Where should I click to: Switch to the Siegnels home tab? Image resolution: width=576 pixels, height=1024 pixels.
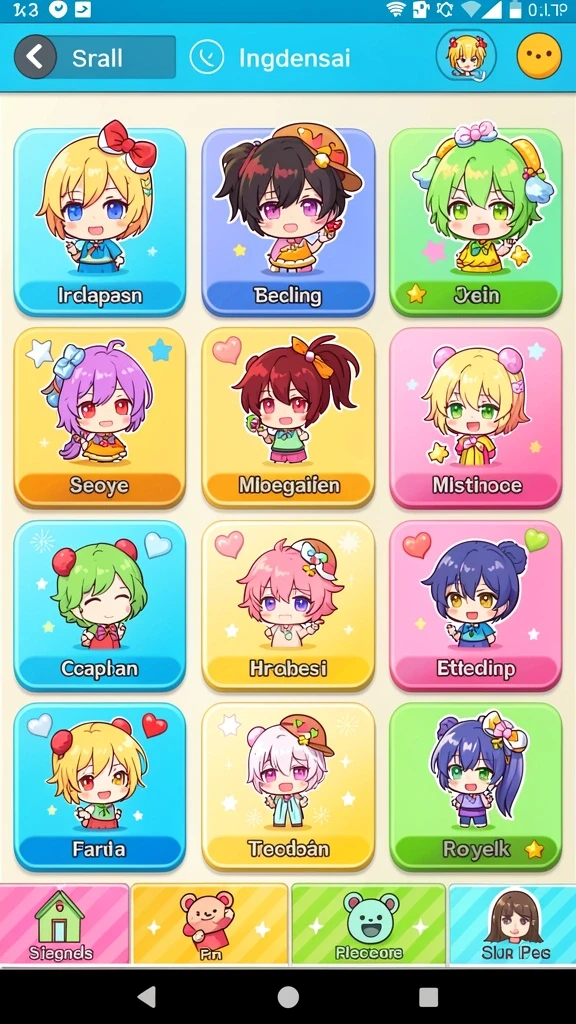coord(64,924)
